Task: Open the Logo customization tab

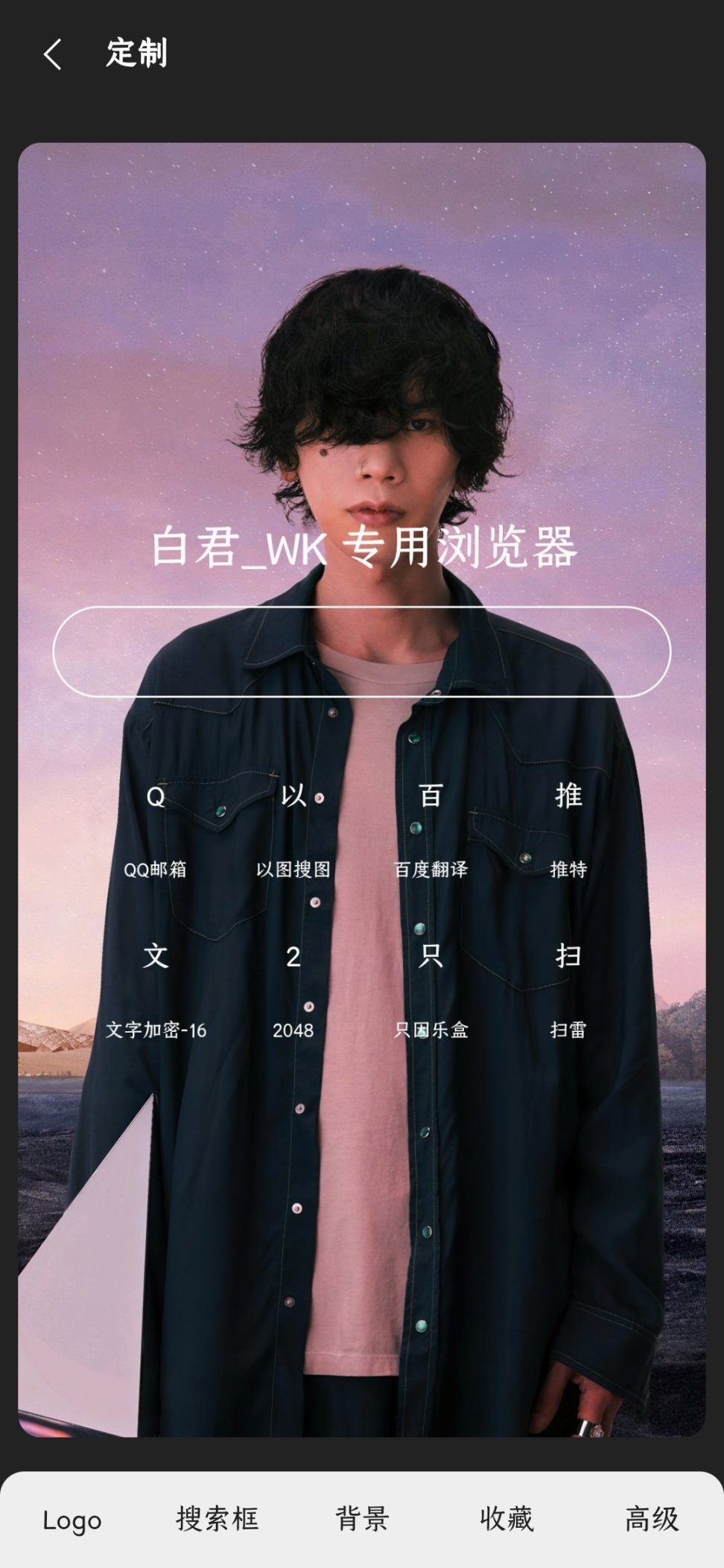Action: [x=72, y=1520]
